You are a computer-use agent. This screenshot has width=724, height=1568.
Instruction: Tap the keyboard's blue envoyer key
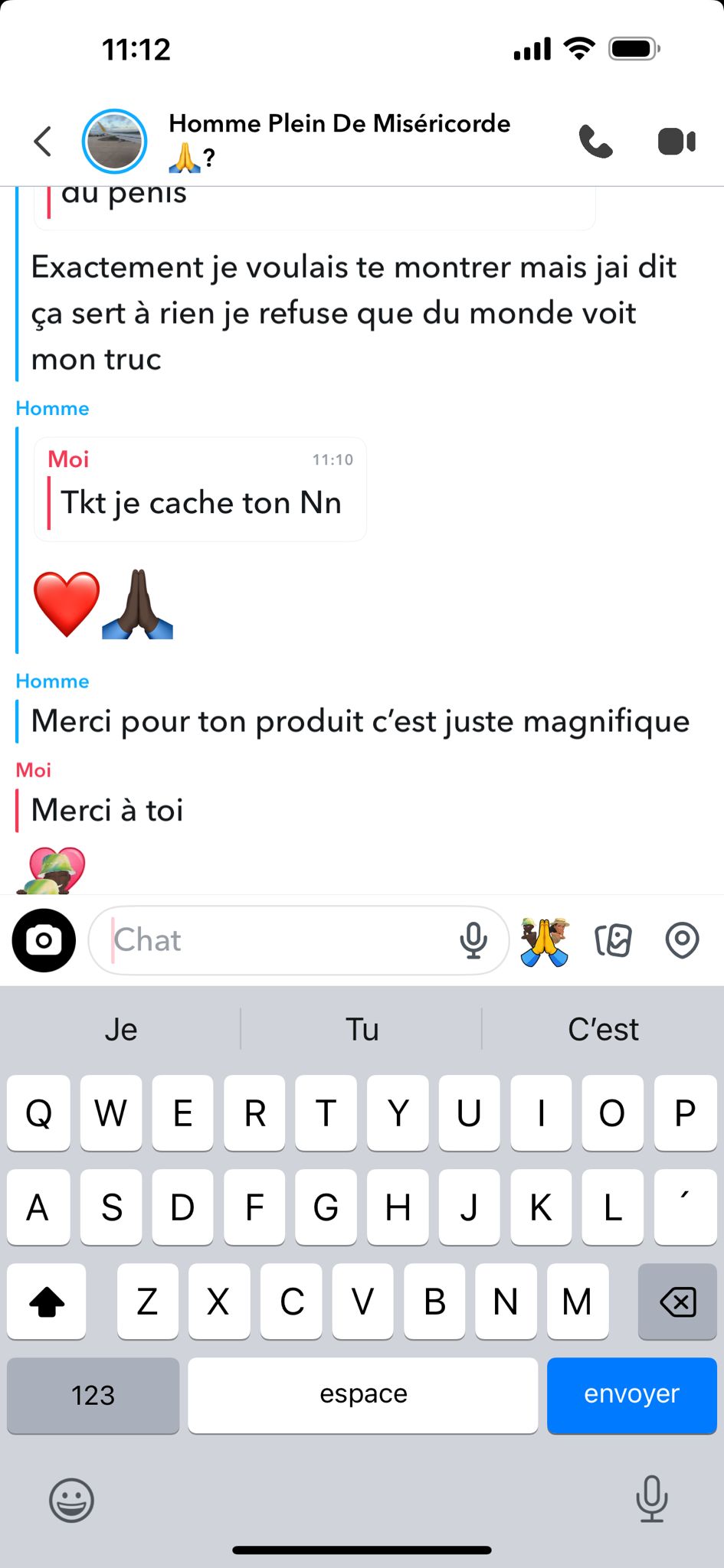(x=631, y=1394)
